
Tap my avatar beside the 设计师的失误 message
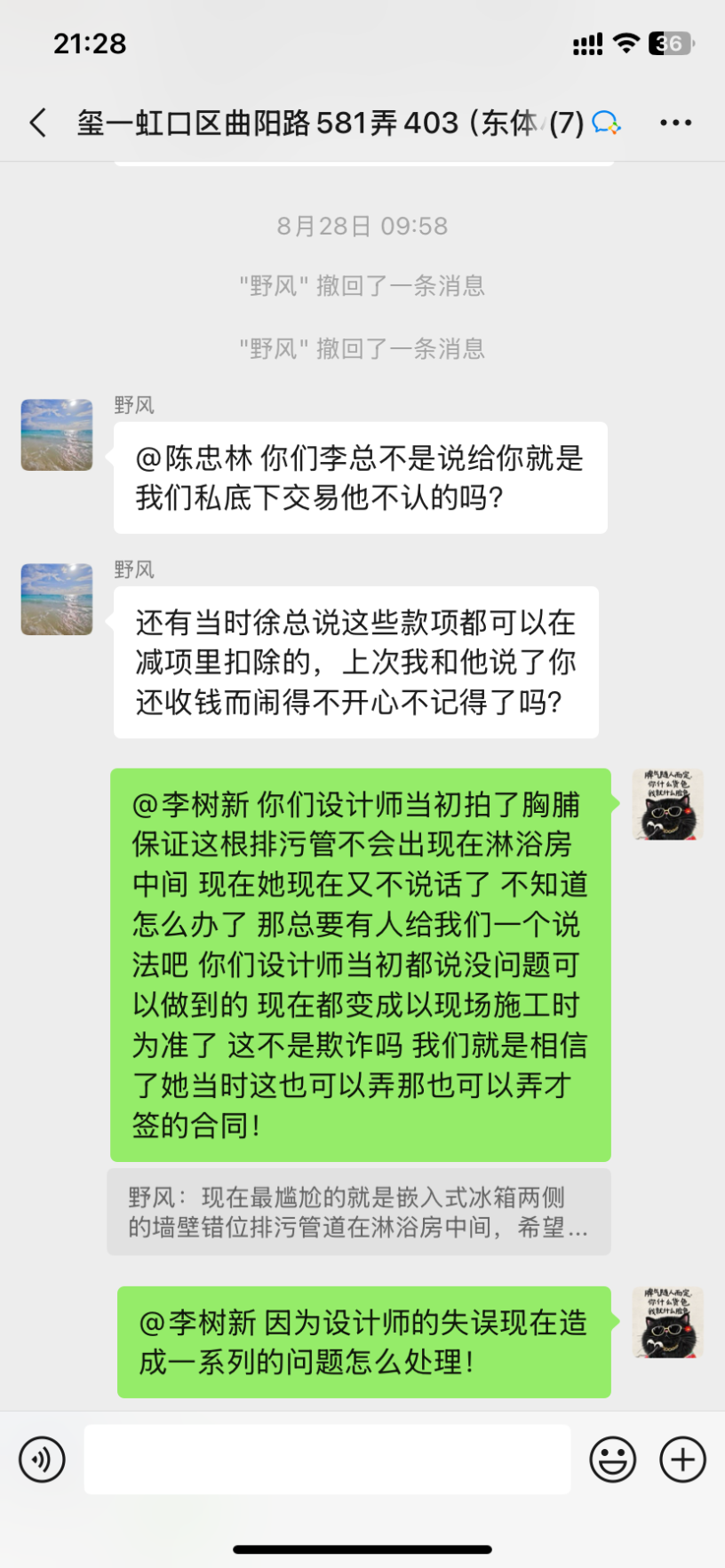tap(668, 1322)
